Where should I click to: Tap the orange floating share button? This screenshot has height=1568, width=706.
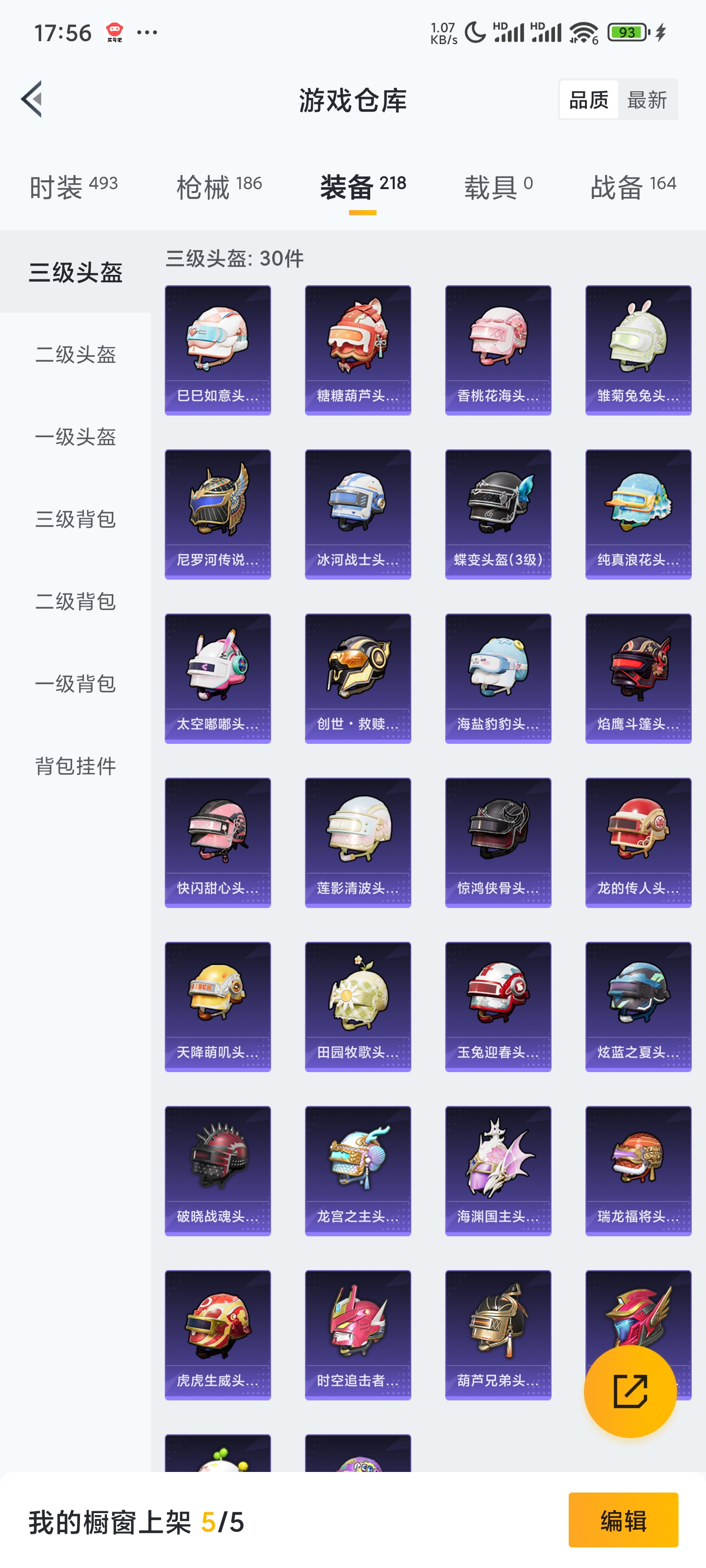[x=630, y=1391]
